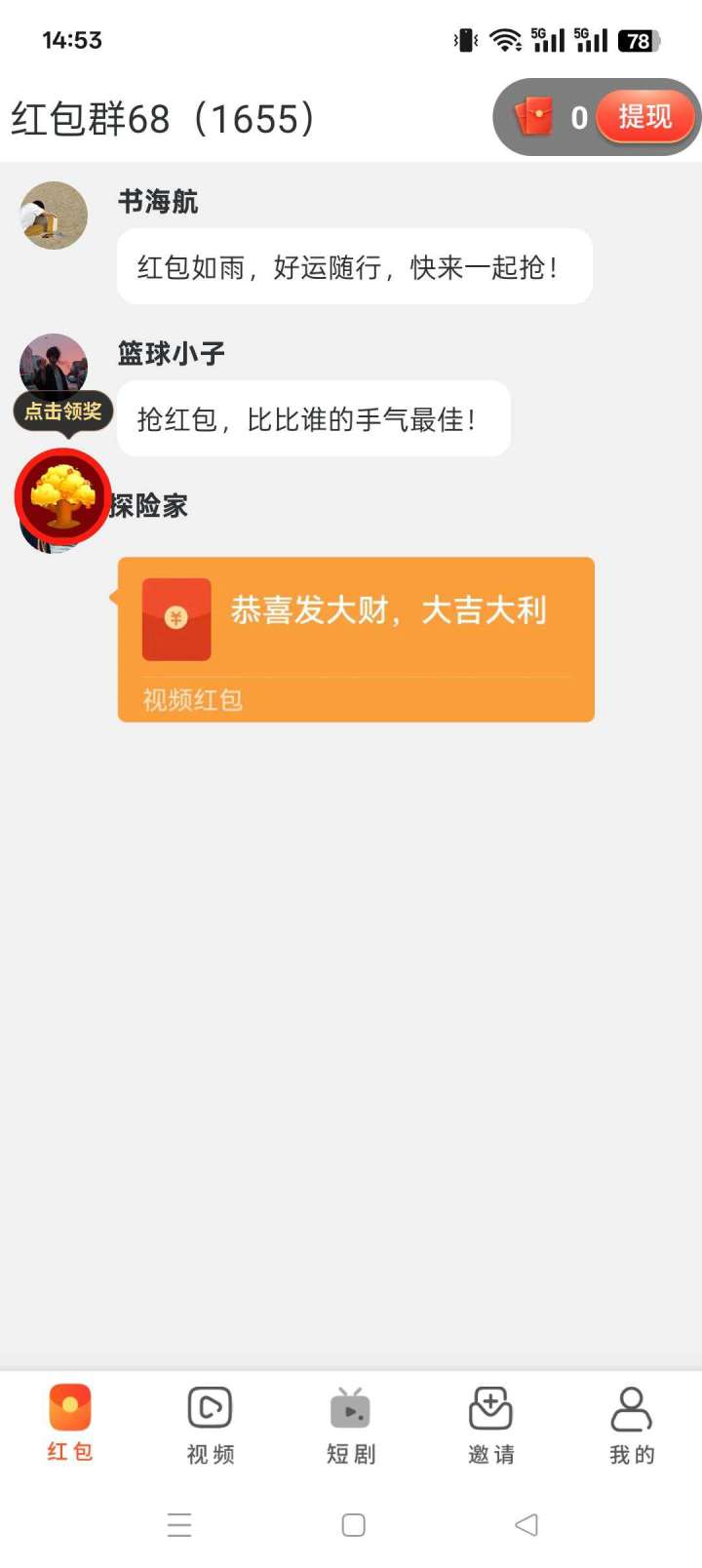702x1568 pixels.
Task: Open the 视频 video section icon
Action: coord(209,1408)
